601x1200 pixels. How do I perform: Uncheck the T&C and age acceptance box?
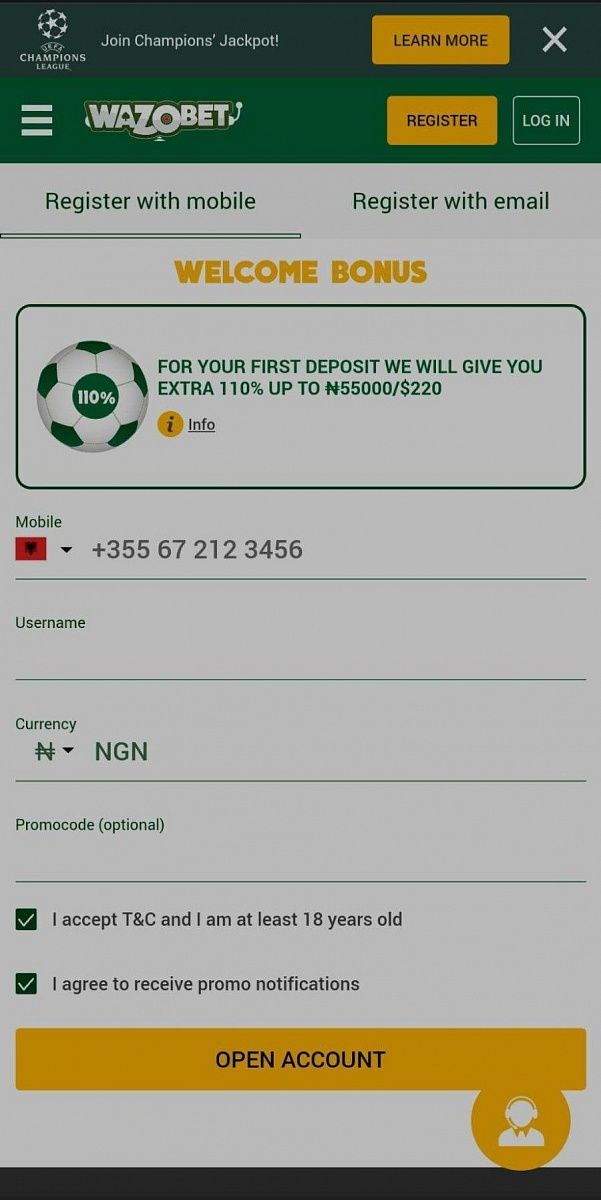pos(27,920)
